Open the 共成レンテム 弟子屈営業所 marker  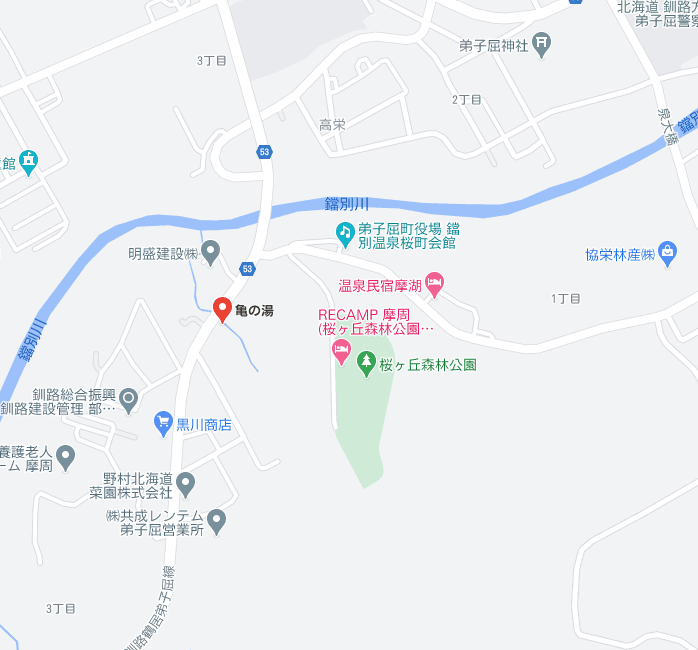coord(217,521)
